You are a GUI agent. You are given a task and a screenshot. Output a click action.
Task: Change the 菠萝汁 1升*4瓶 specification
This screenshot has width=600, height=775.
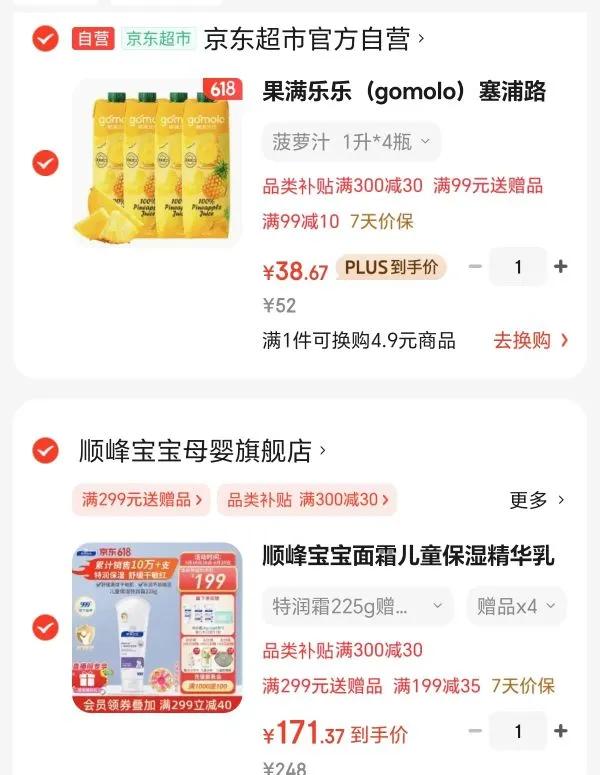(351, 142)
